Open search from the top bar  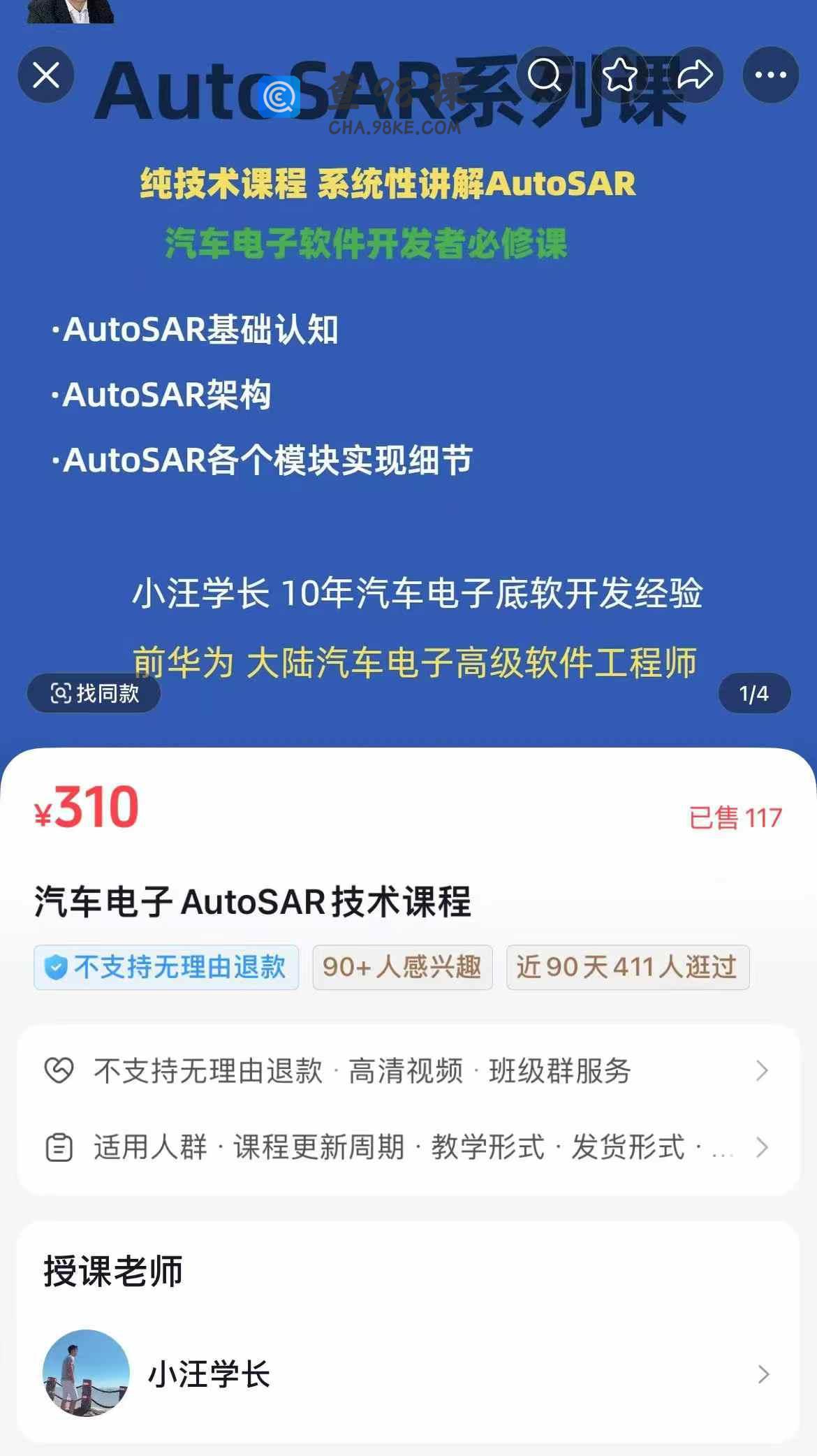[544, 75]
